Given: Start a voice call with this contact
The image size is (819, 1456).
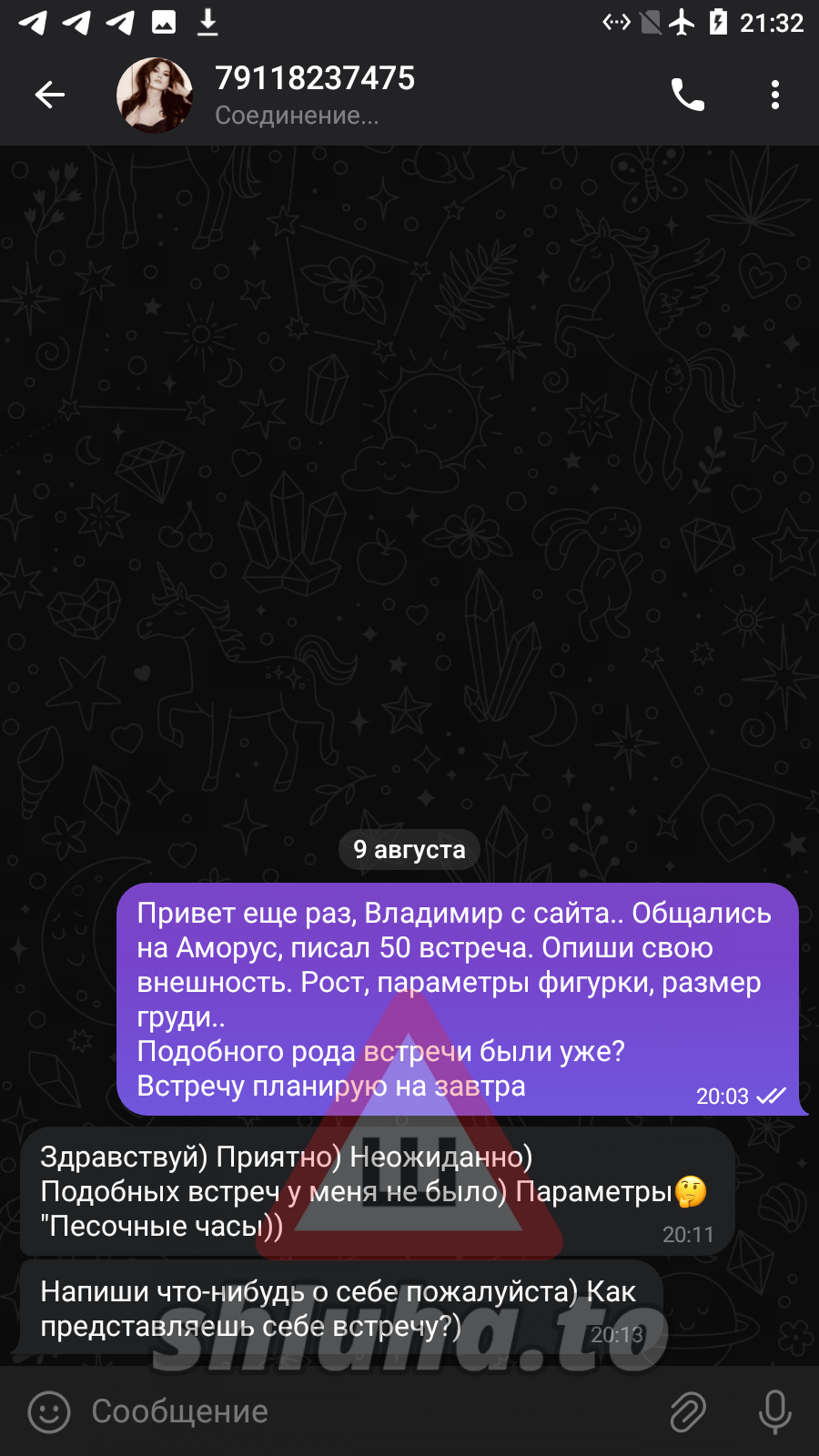Looking at the screenshot, I should tap(688, 95).
